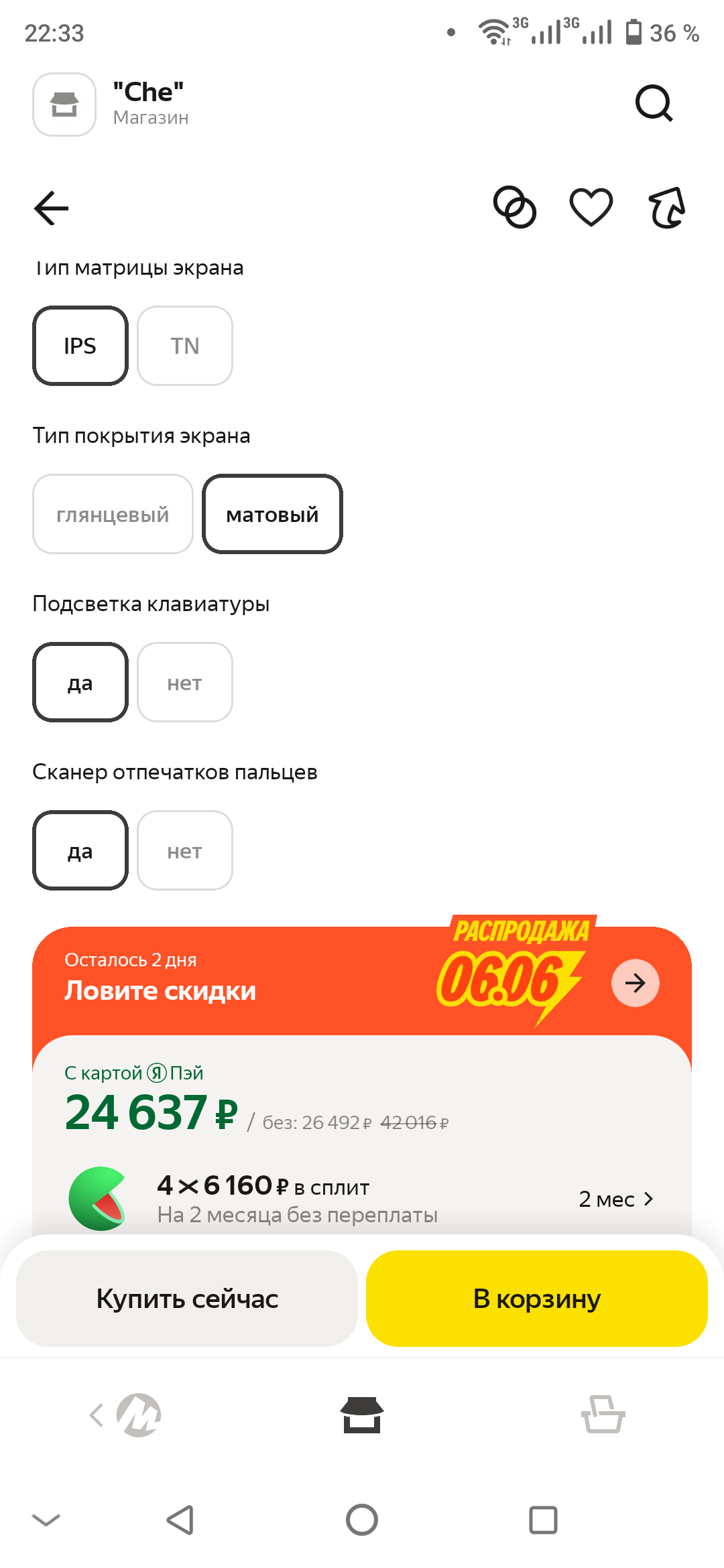Choose матовый screen coating
Screen dimensions: 724x1568
click(x=272, y=515)
